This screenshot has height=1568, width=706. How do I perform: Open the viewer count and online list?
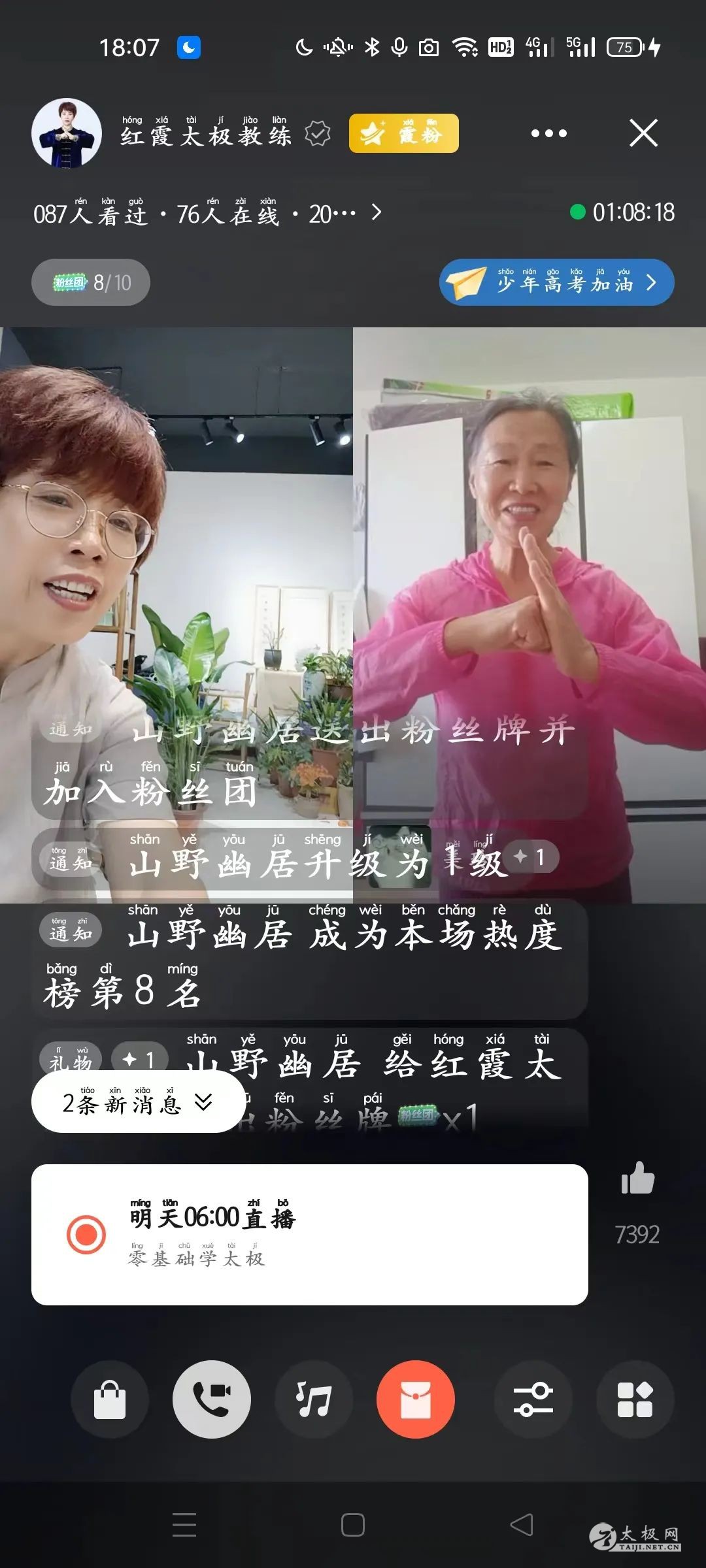207,213
